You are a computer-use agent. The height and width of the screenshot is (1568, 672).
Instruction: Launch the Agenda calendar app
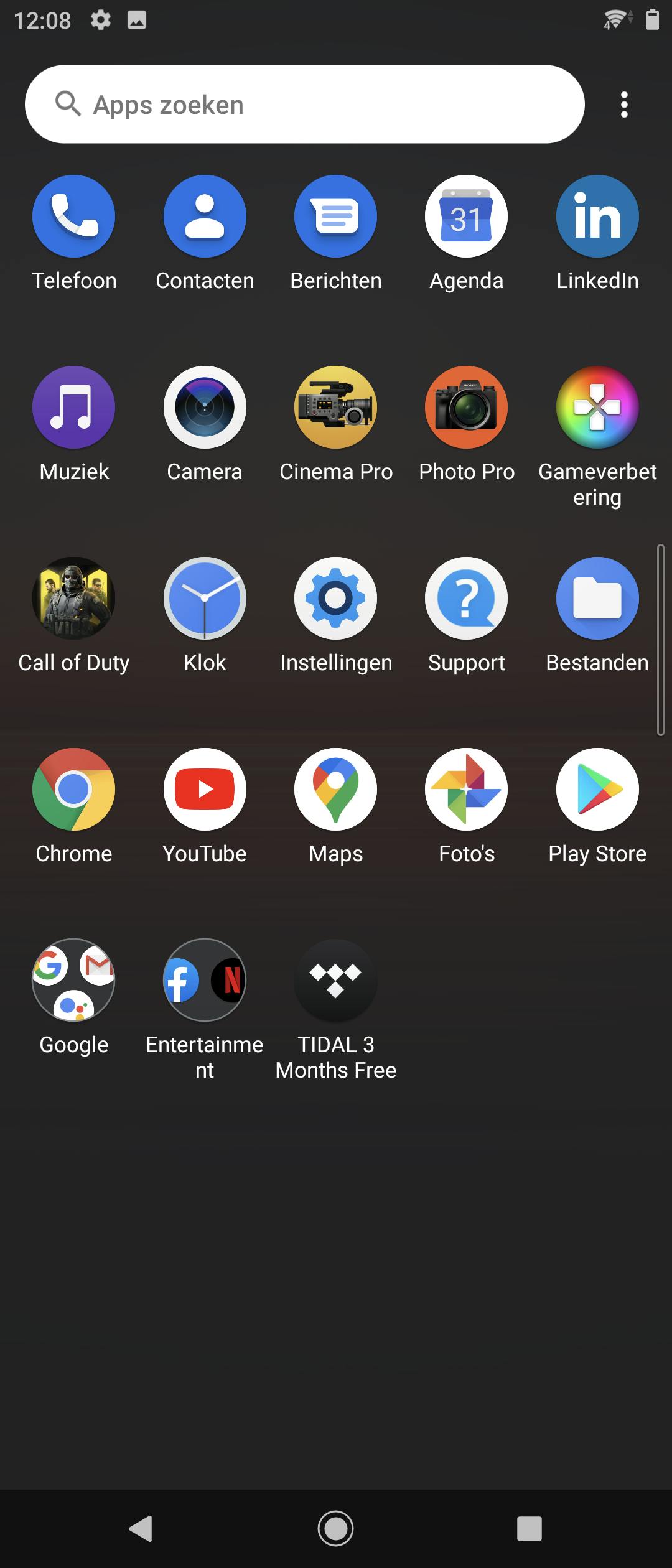(x=466, y=217)
